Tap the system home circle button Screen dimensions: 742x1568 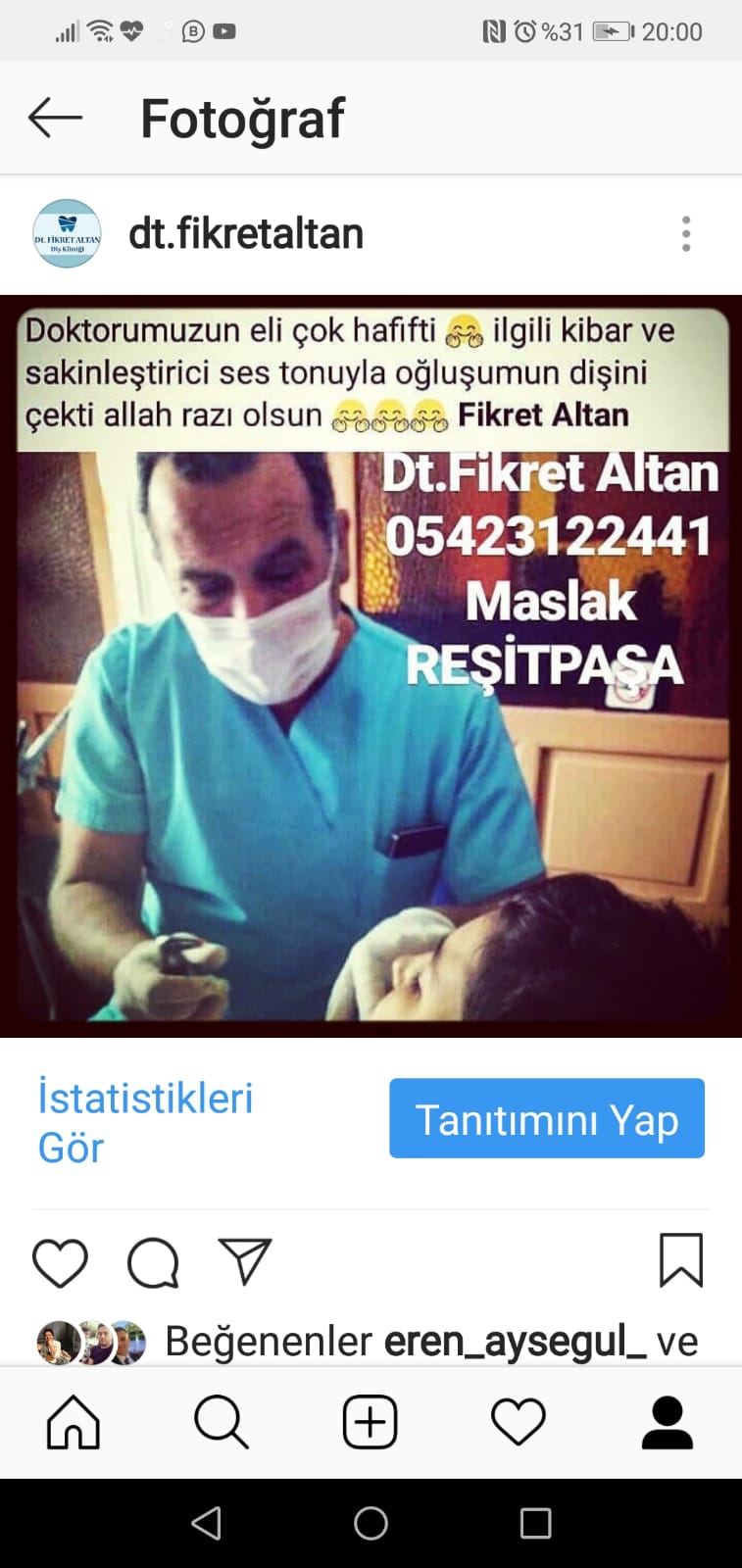(x=371, y=1523)
